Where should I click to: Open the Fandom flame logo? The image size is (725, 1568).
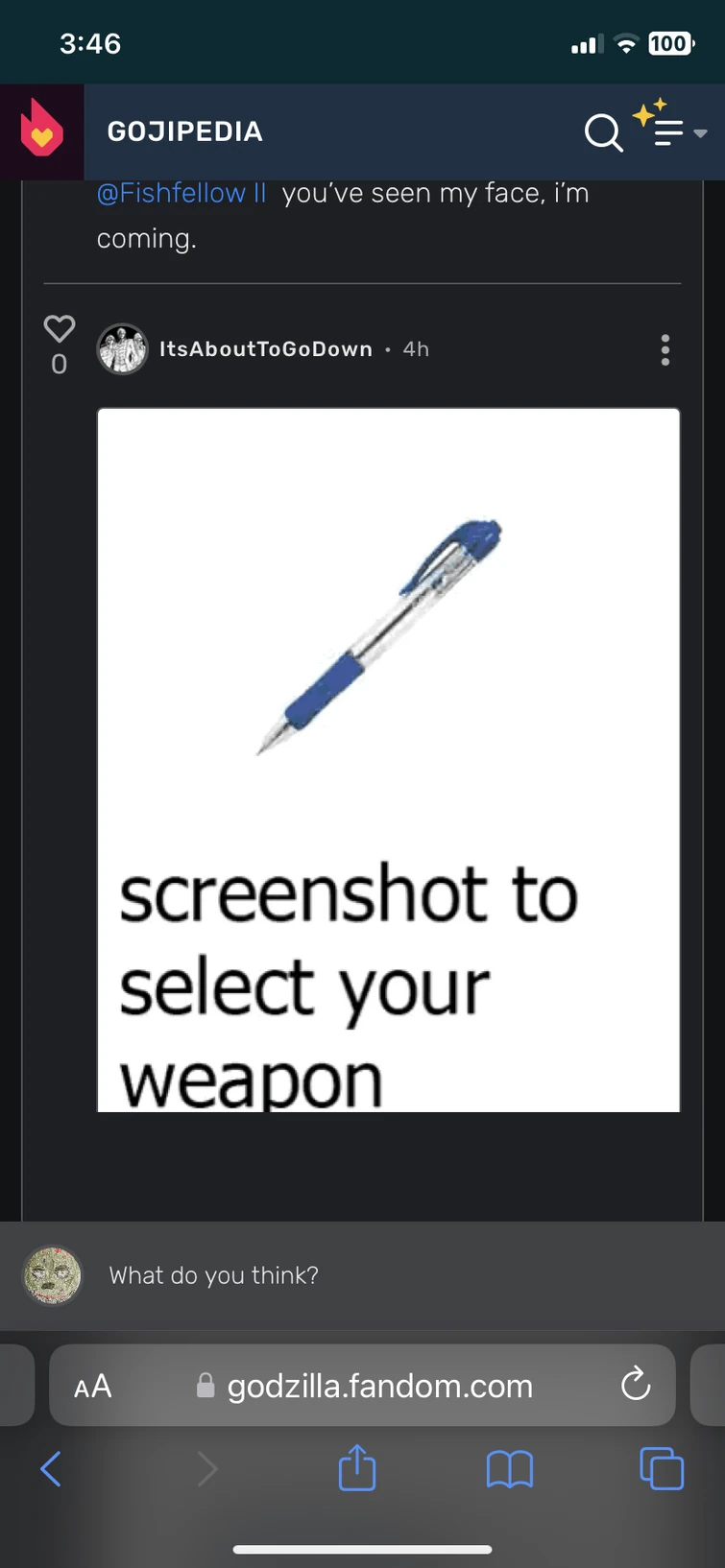pos(41,131)
